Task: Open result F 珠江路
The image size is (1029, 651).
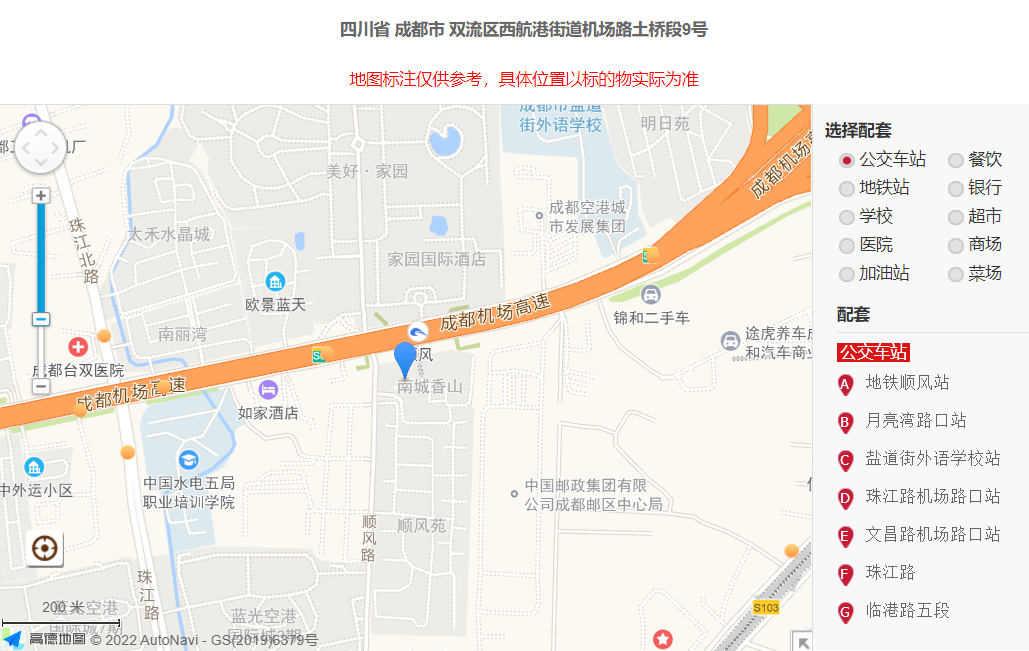Action: click(890, 573)
